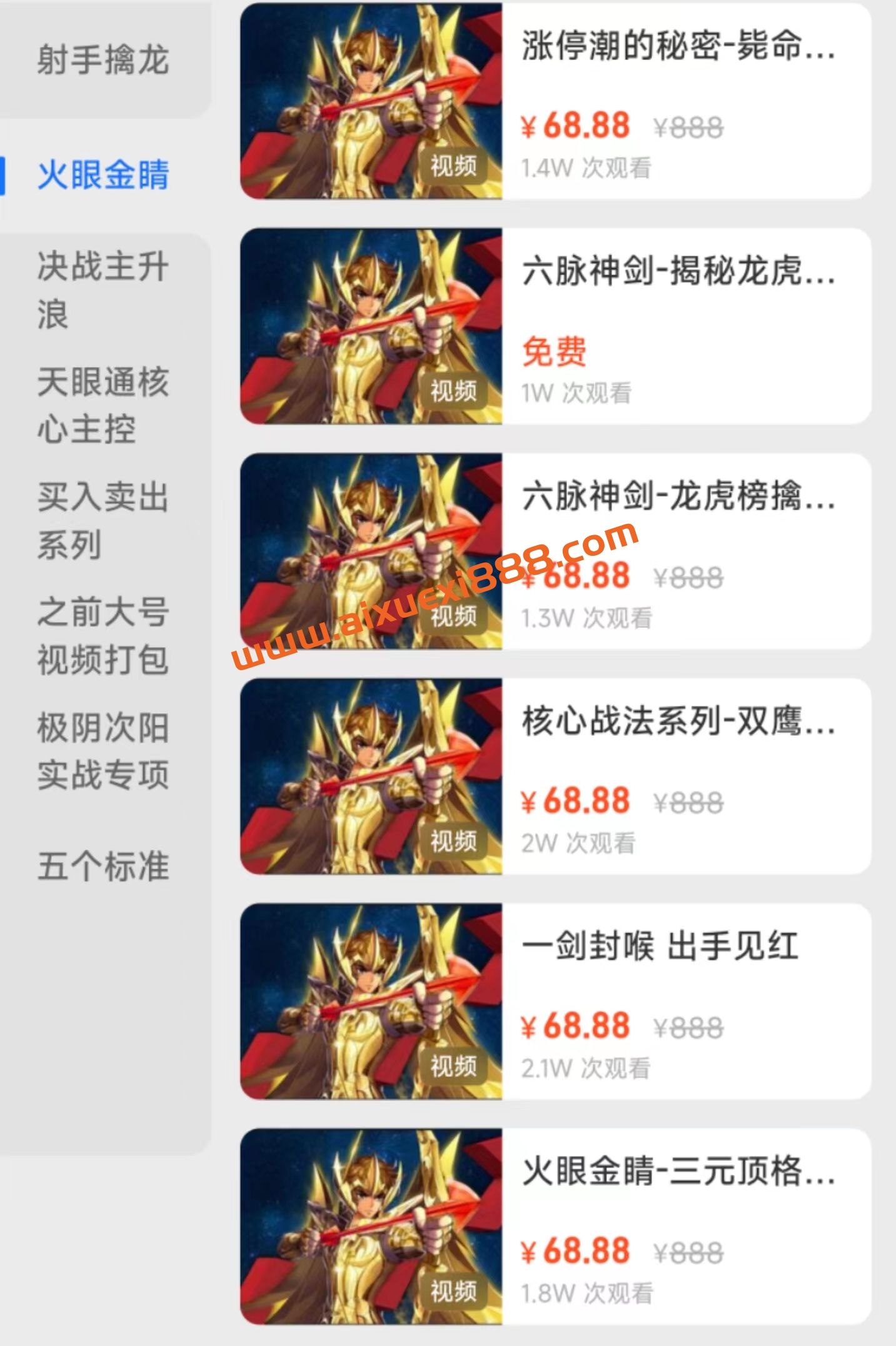Select the 五个标准 category

pyautogui.click(x=103, y=866)
